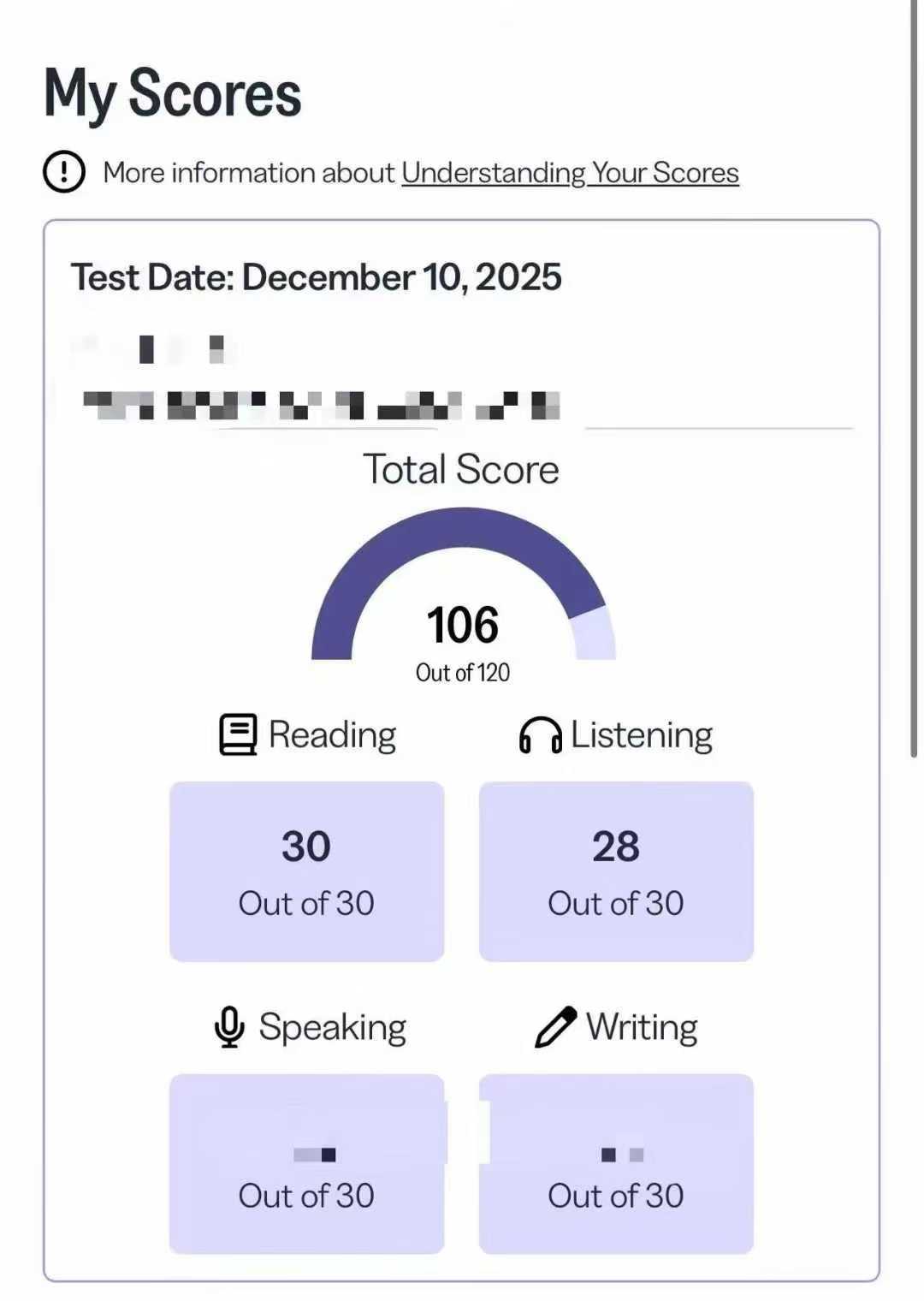Open the Understanding Your Scores link
This screenshot has height=1301, width=924.
click(570, 173)
